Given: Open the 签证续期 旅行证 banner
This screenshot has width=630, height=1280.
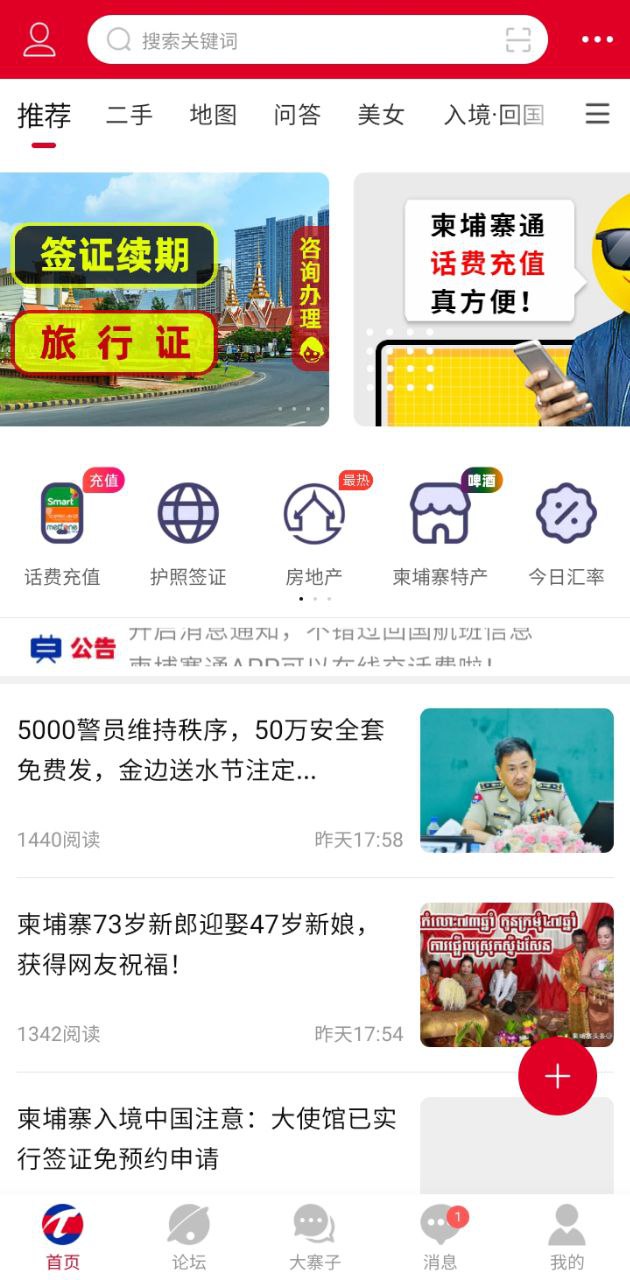Looking at the screenshot, I should 164,299.
